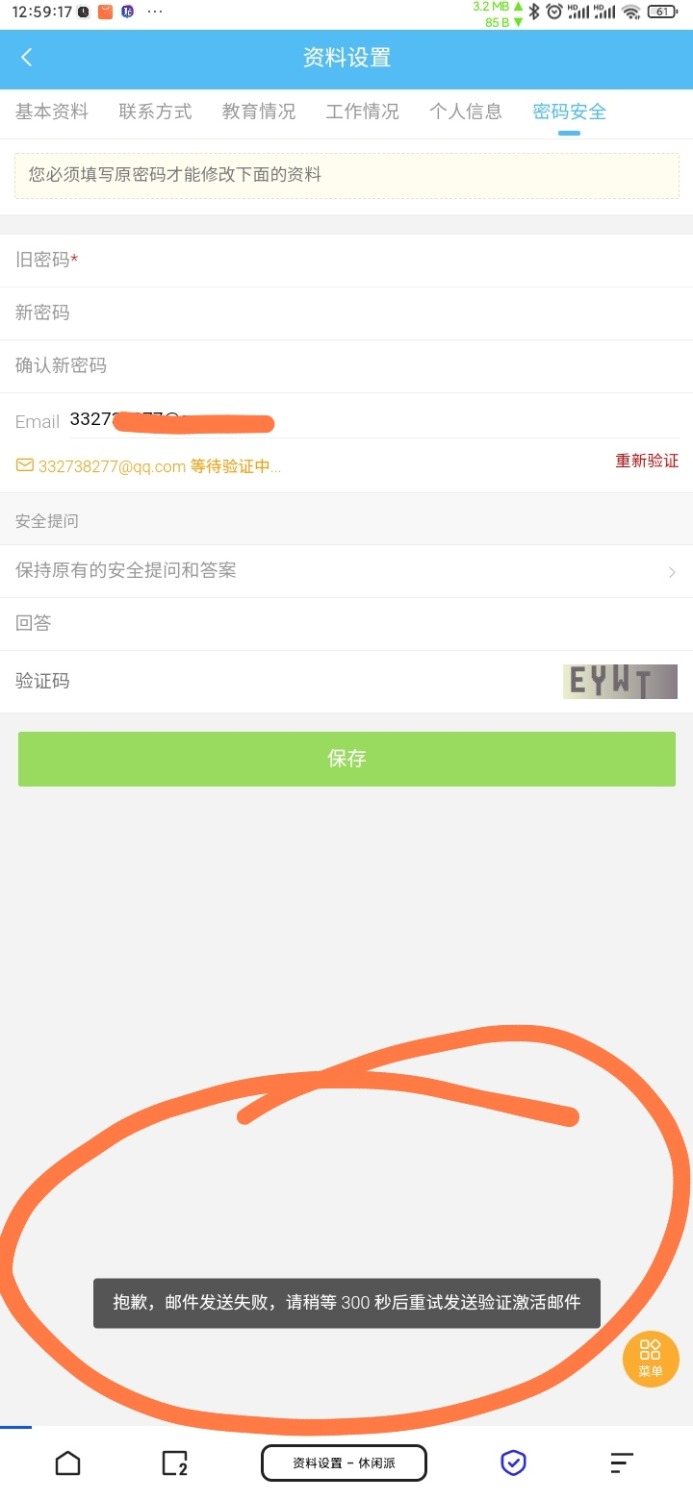Switch to the 联系方式 tab
693x1500 pixels.
[155, 112]
